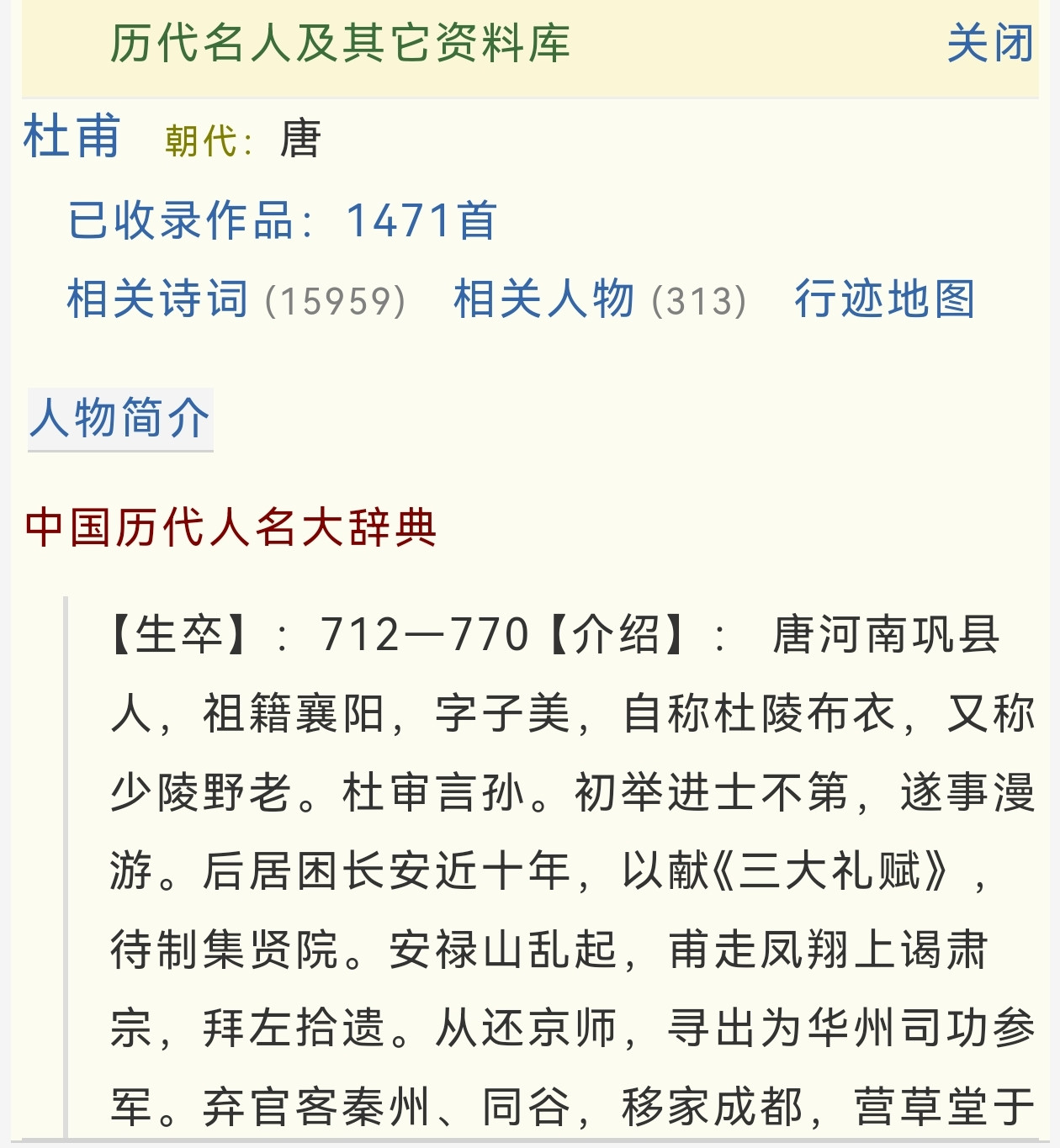The height and width of the screenshot is (1148, 1060).
Task: Open the 杜甫 name link
Action: [x=72, y=137]
